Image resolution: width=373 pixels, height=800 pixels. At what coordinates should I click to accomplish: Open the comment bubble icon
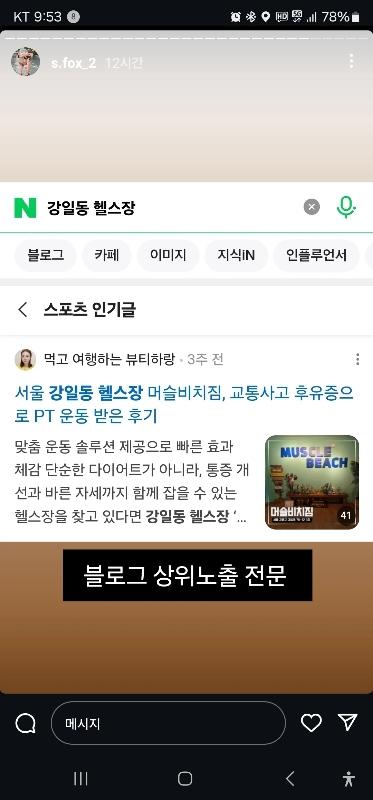(26, 723)
